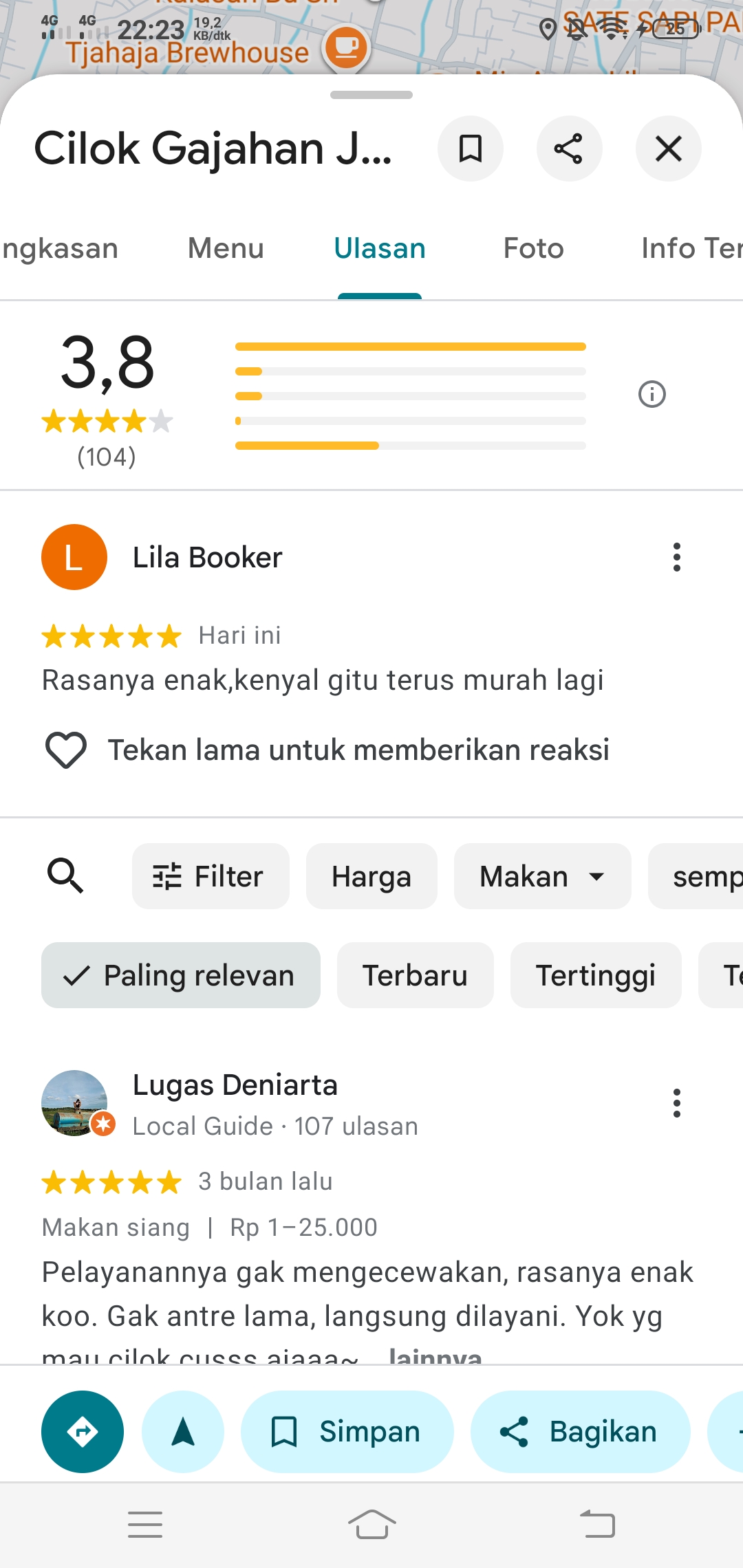The image size is (743, 1568).
Task: Select the Harga review chip
Action: tap(371, 876)
